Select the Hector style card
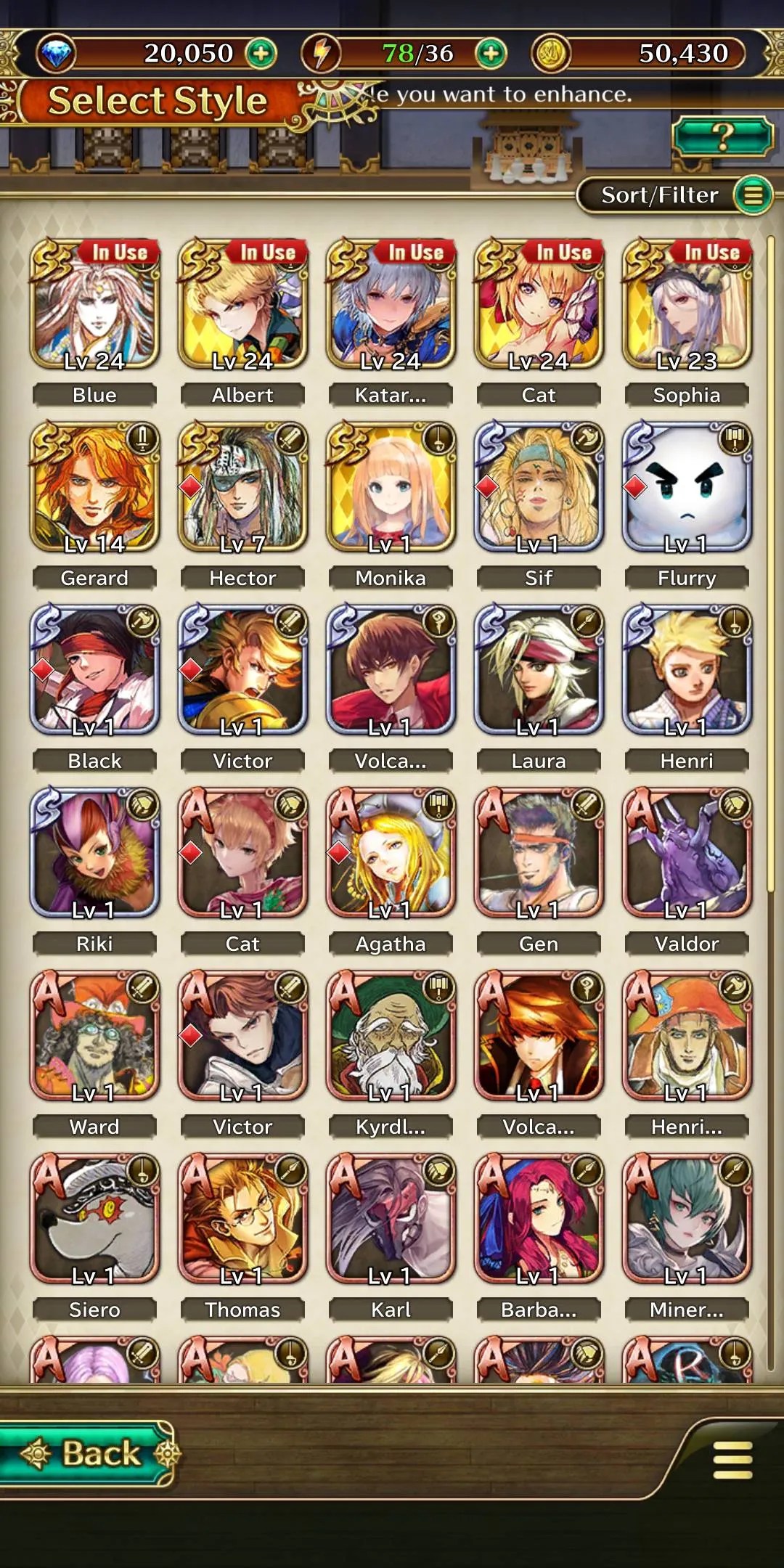This screenshot has width=784, height=1568. [x=242, y=488]
